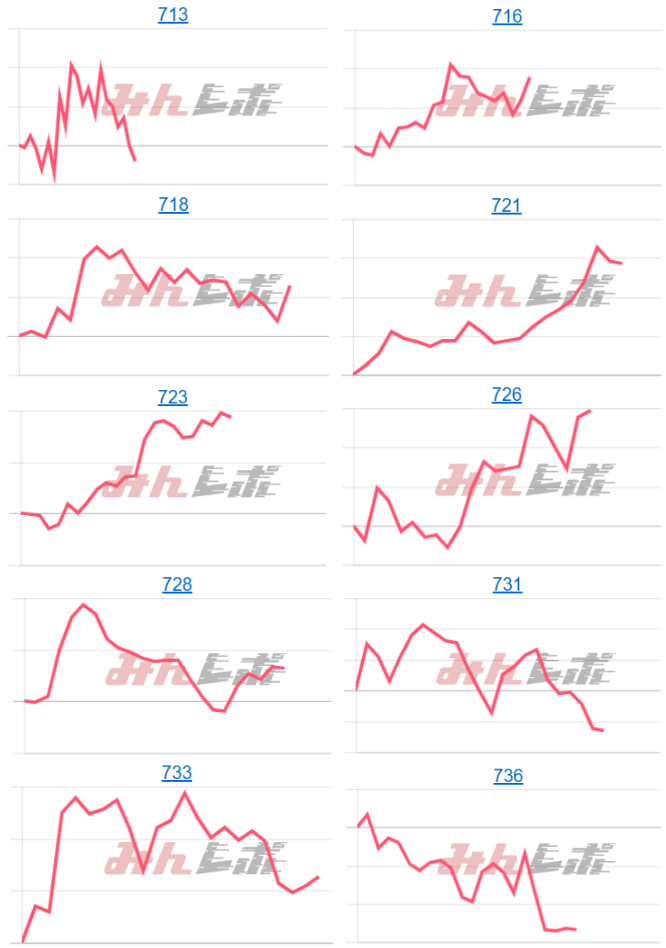Viewport: 666px width, 948px height.
Task: Select the 718 link
Action: coord(173,205)
